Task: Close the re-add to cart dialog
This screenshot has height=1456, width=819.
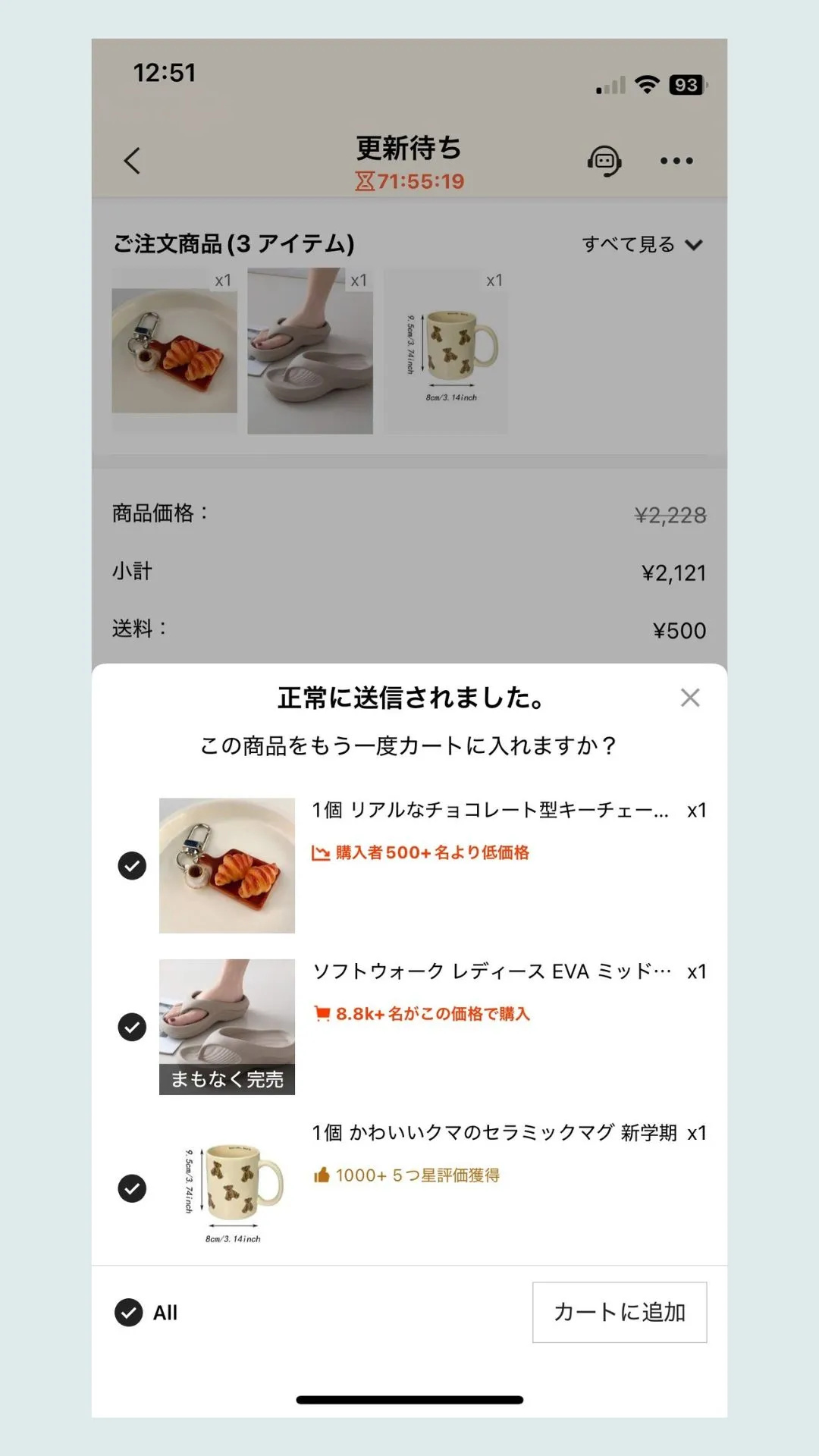Action: pyautogui.click(x=689, y=698)
